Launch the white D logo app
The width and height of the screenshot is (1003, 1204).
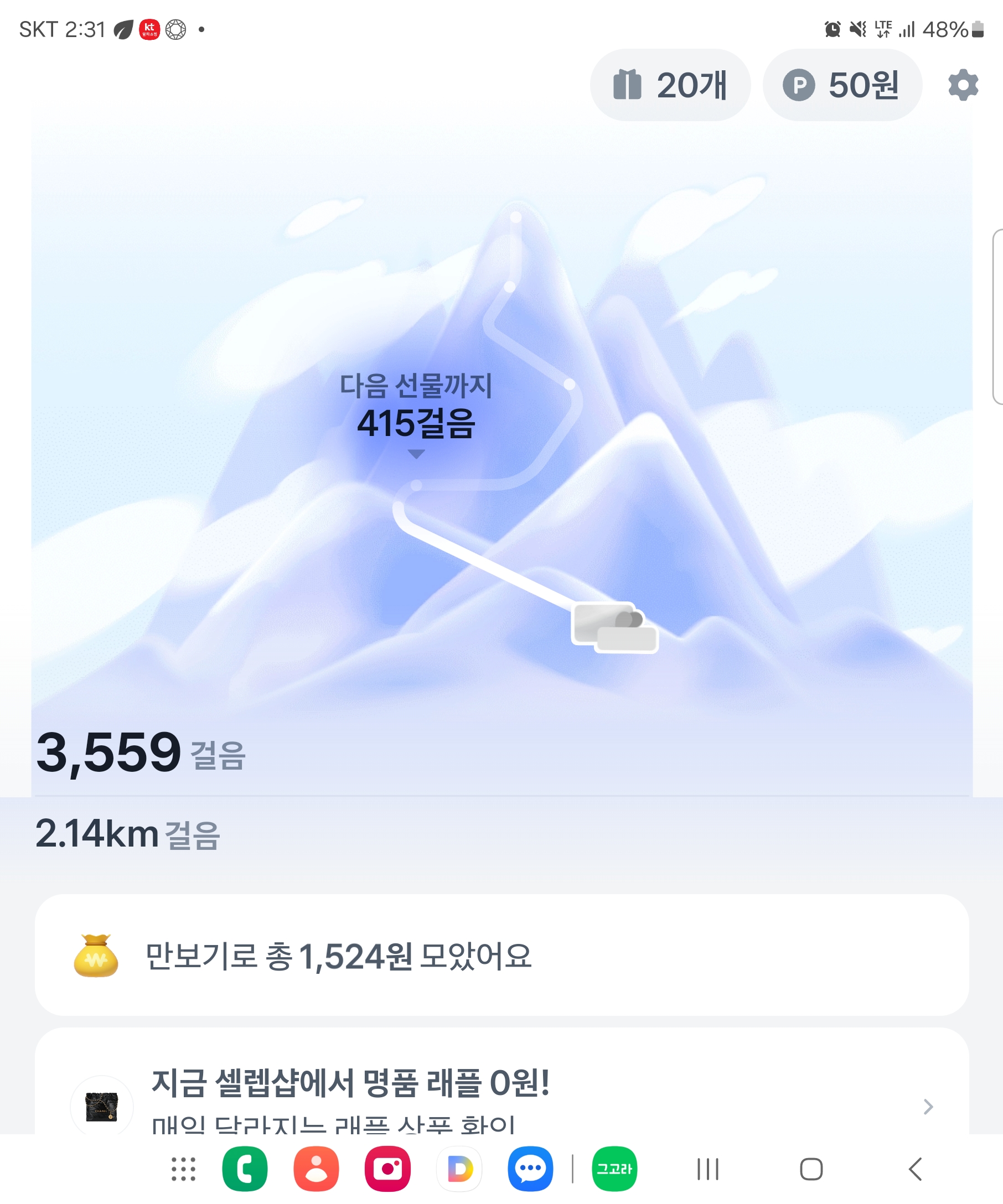[x=459, y=1169]
